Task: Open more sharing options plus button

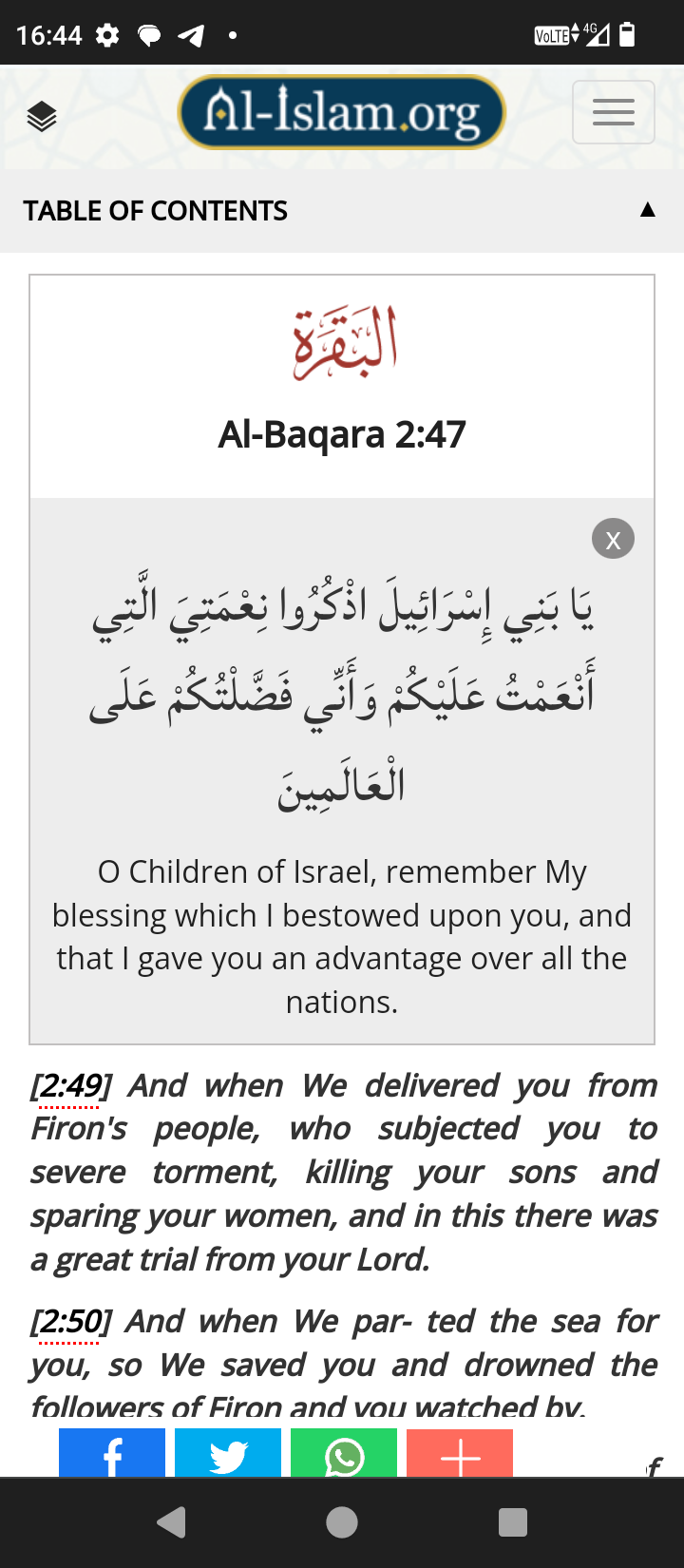Action: (x=460, y=1453)
